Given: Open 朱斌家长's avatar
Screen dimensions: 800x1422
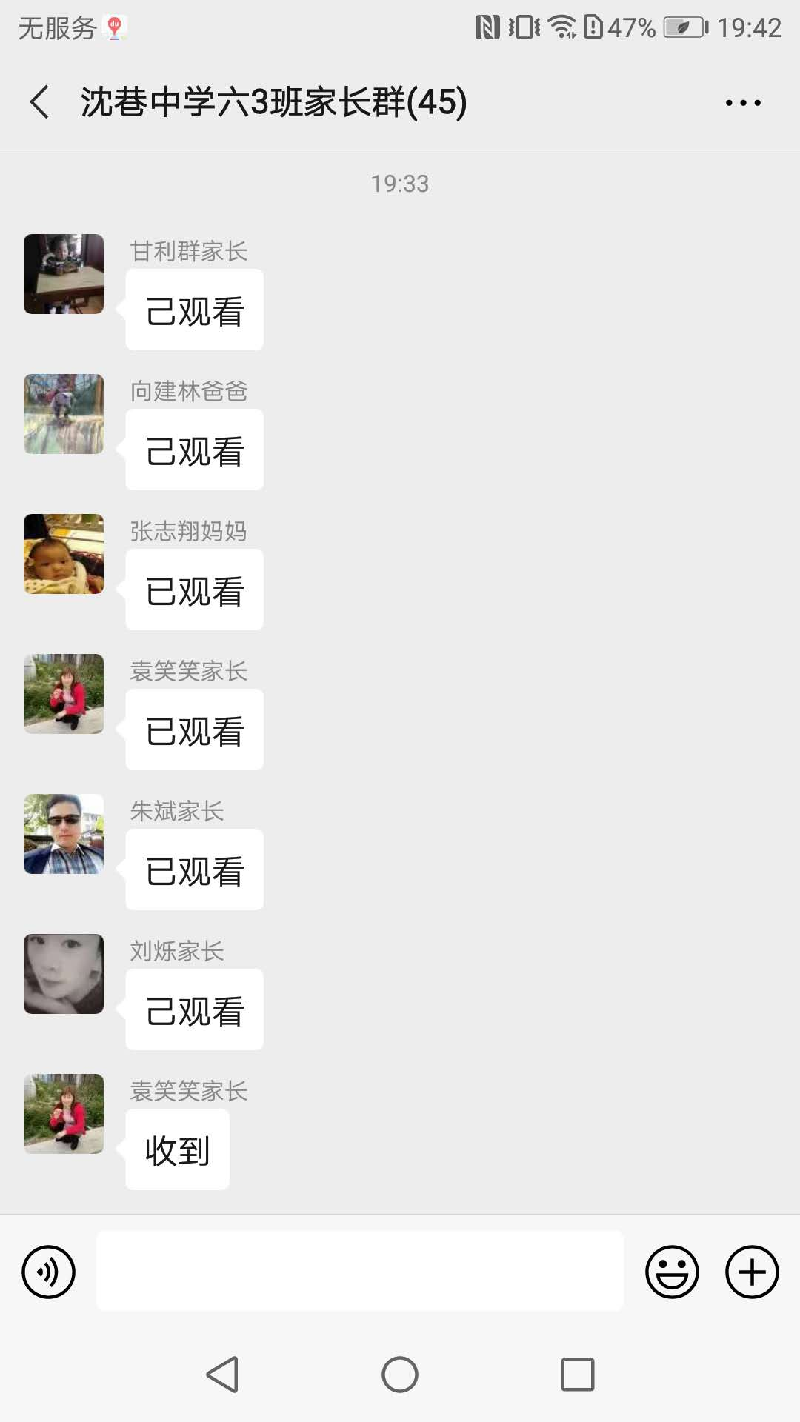Looking at the screenshot, I should pyautogui.click(x=64, y=834).
